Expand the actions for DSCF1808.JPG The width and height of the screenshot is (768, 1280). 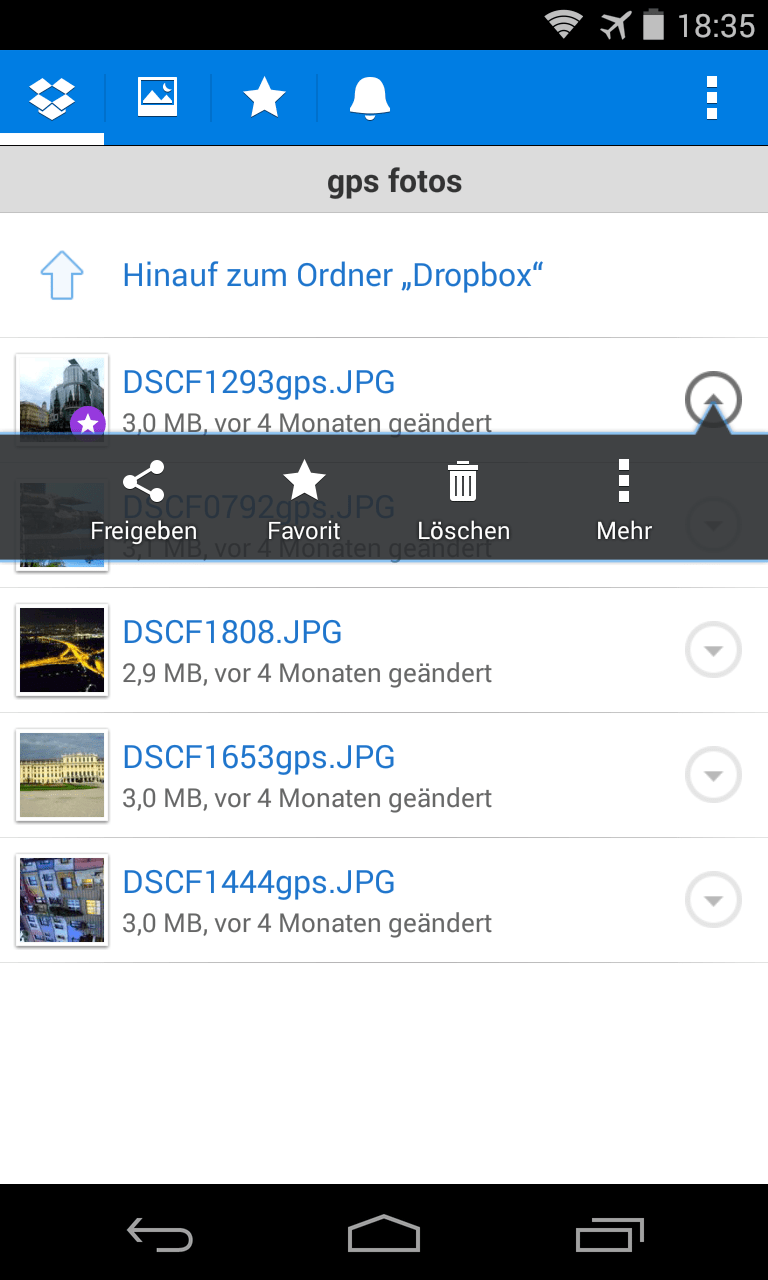pos(713,650)
